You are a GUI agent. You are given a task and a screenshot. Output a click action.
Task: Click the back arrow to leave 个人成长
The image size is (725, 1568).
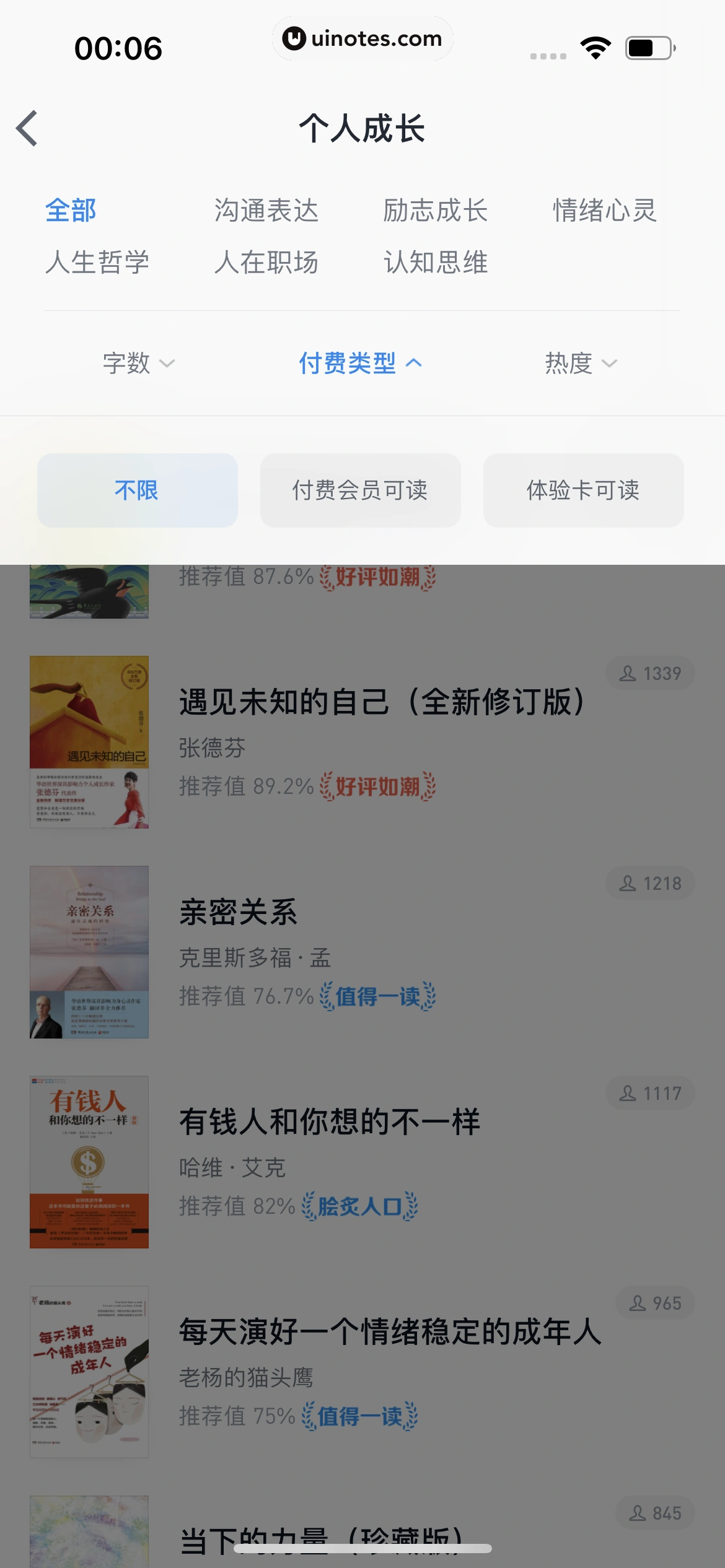pos(27,127)
